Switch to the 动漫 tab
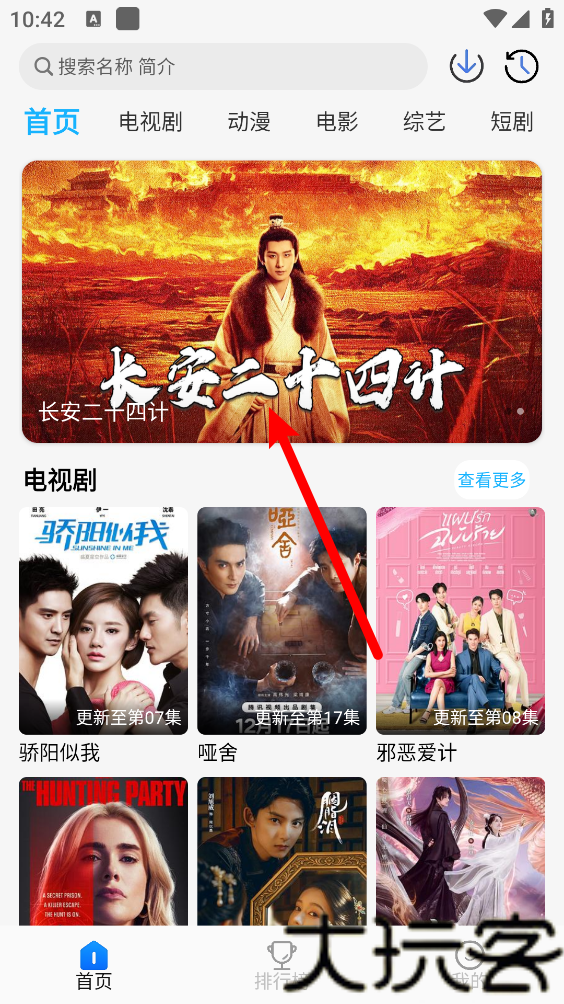 [x=249, y=121]
